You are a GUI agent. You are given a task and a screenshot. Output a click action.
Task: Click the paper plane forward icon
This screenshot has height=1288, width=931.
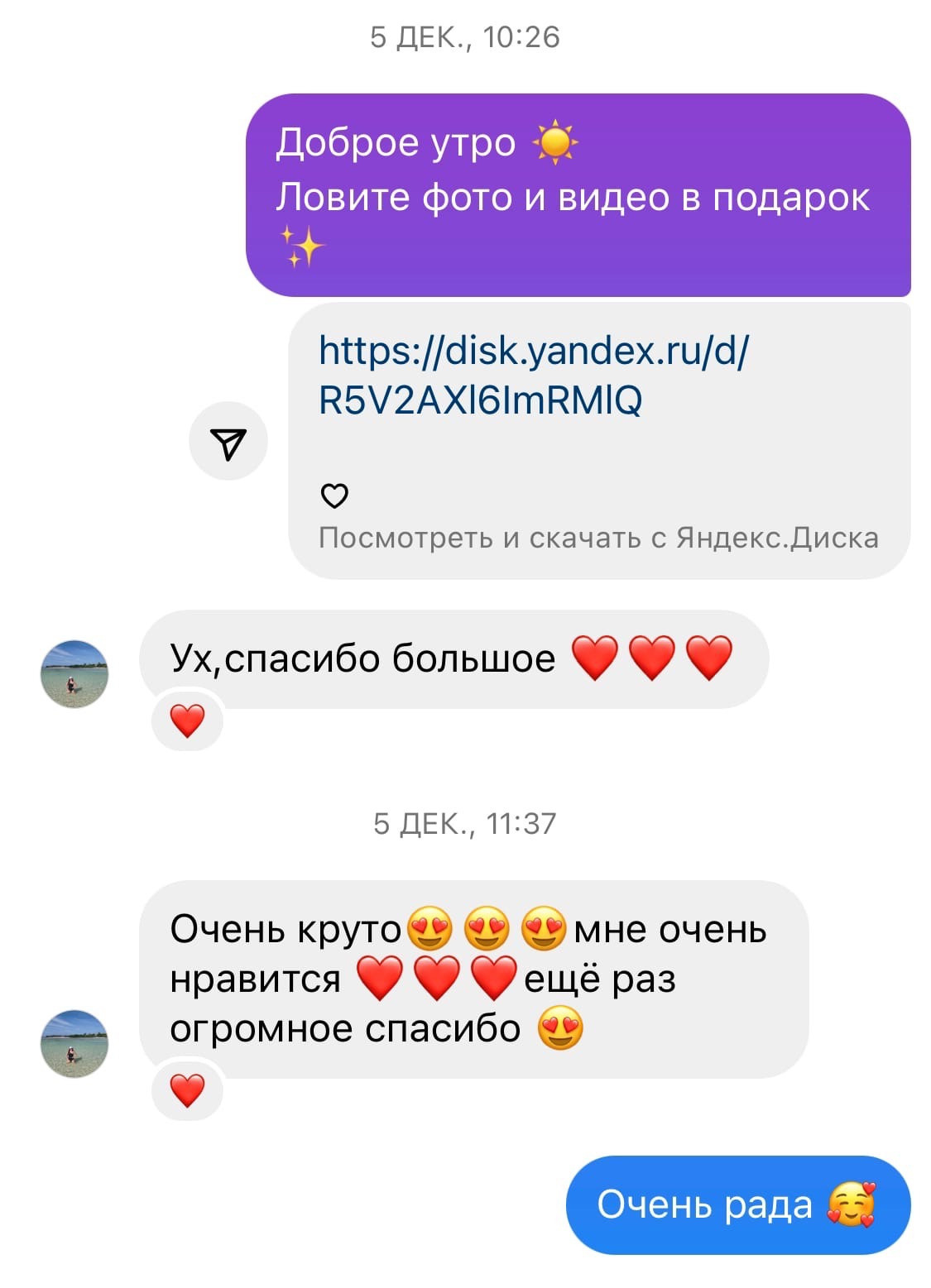(230, 443)
